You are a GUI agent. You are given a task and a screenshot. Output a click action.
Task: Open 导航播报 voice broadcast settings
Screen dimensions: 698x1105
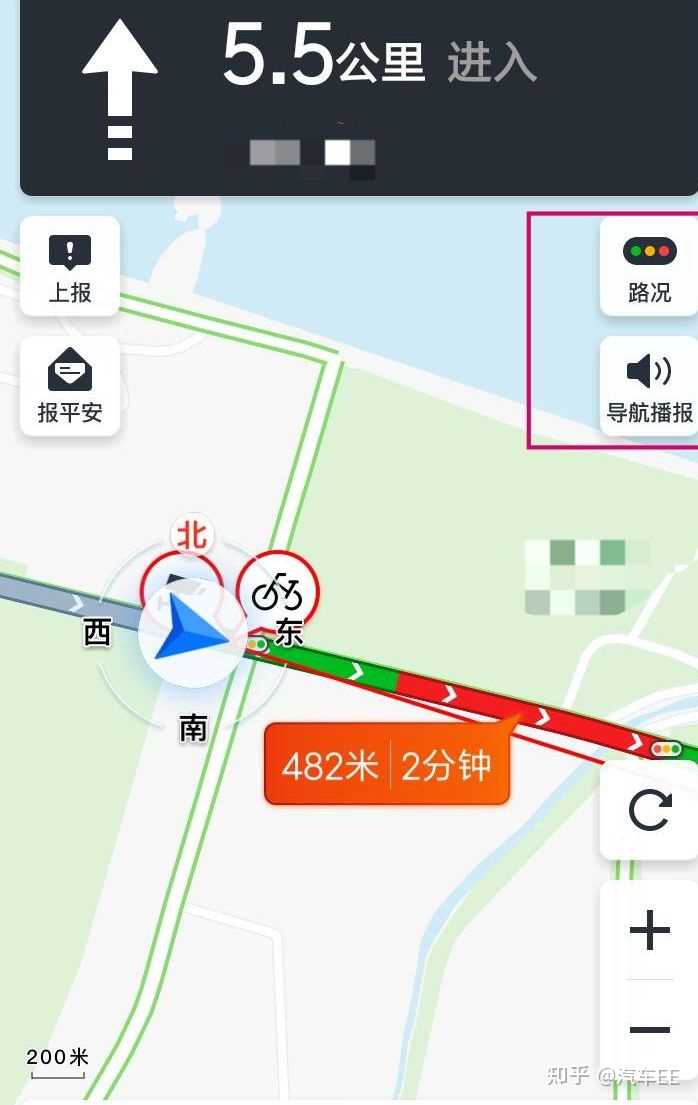coord(649,386)
